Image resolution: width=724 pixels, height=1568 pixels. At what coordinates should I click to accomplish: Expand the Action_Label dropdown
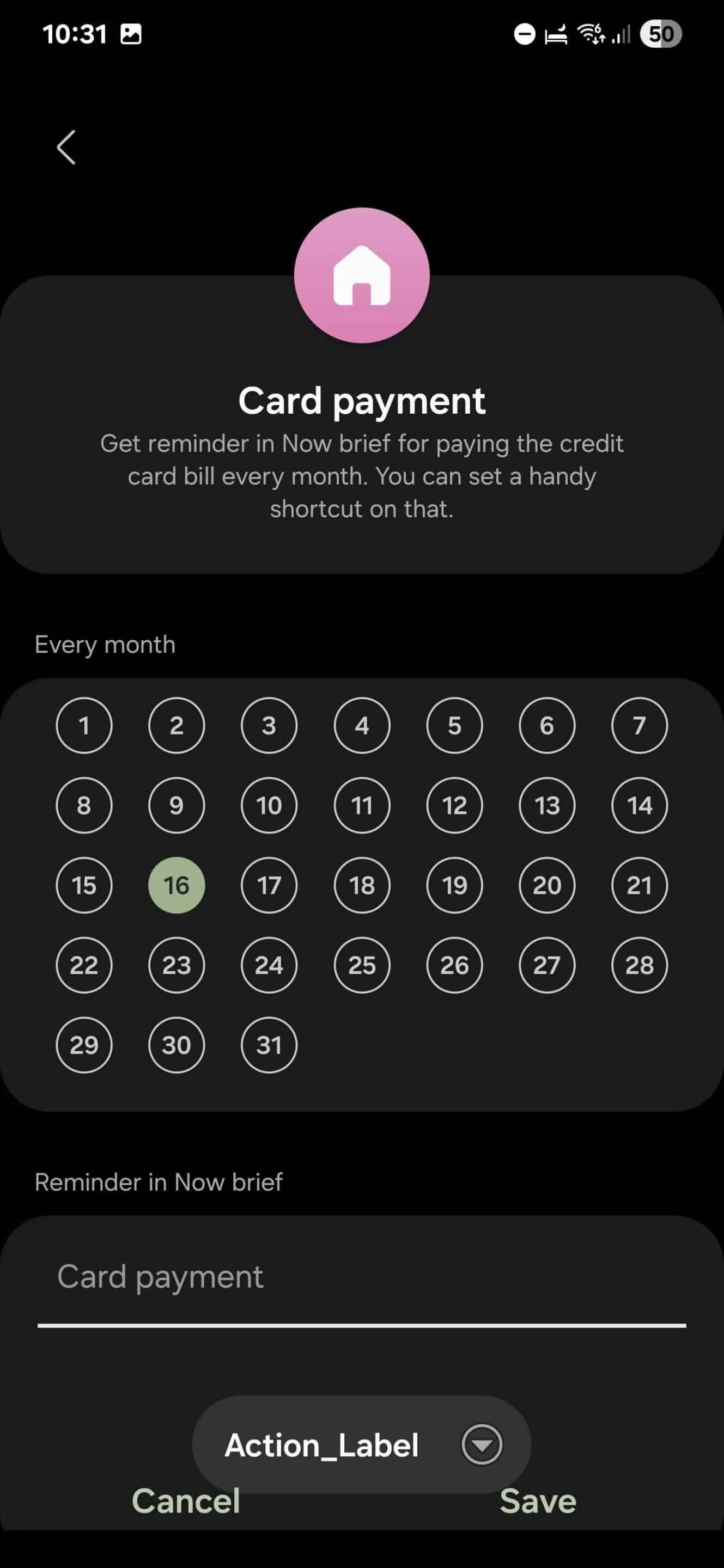click(482, 1444)
